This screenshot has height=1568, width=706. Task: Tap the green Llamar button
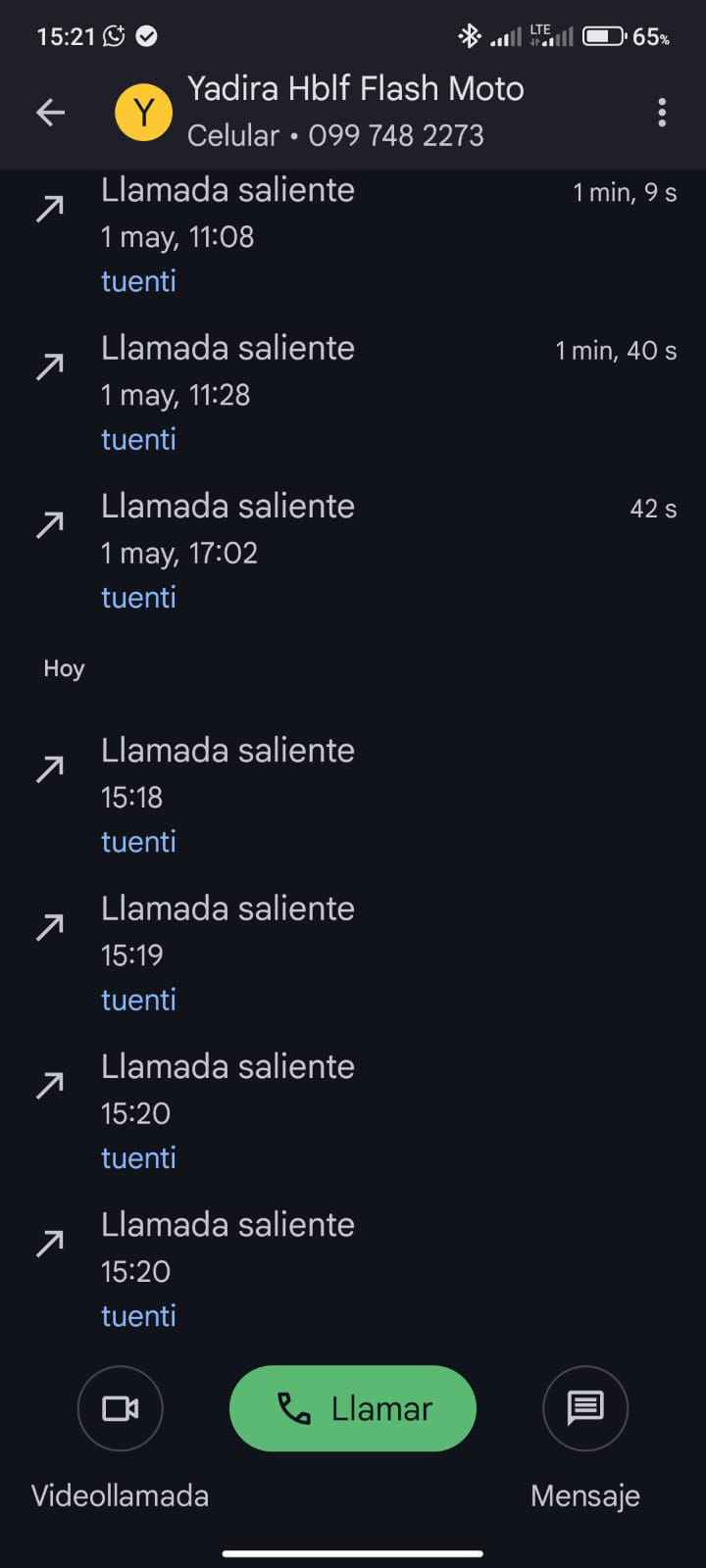(353, 1408)
